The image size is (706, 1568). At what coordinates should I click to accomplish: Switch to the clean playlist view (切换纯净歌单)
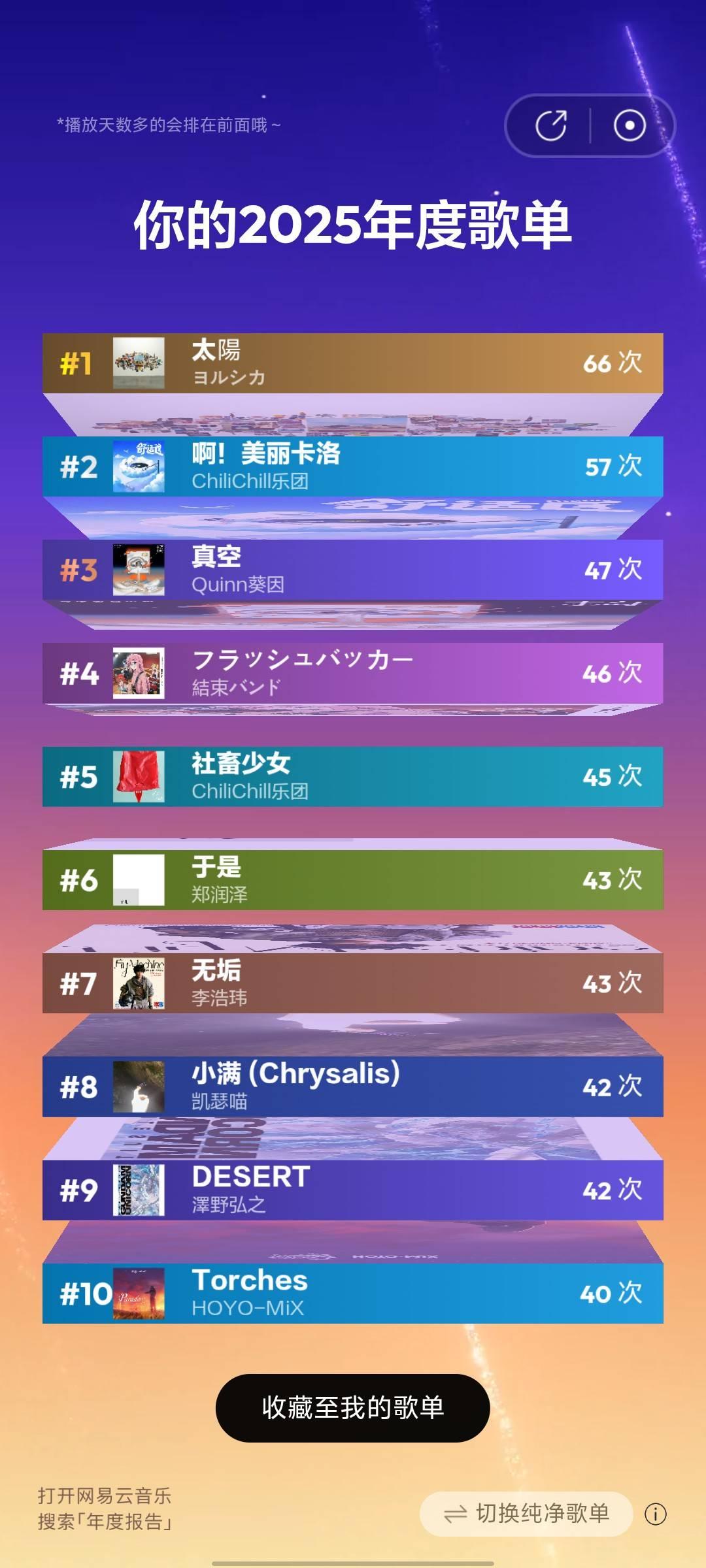(x=526, y=1514)
